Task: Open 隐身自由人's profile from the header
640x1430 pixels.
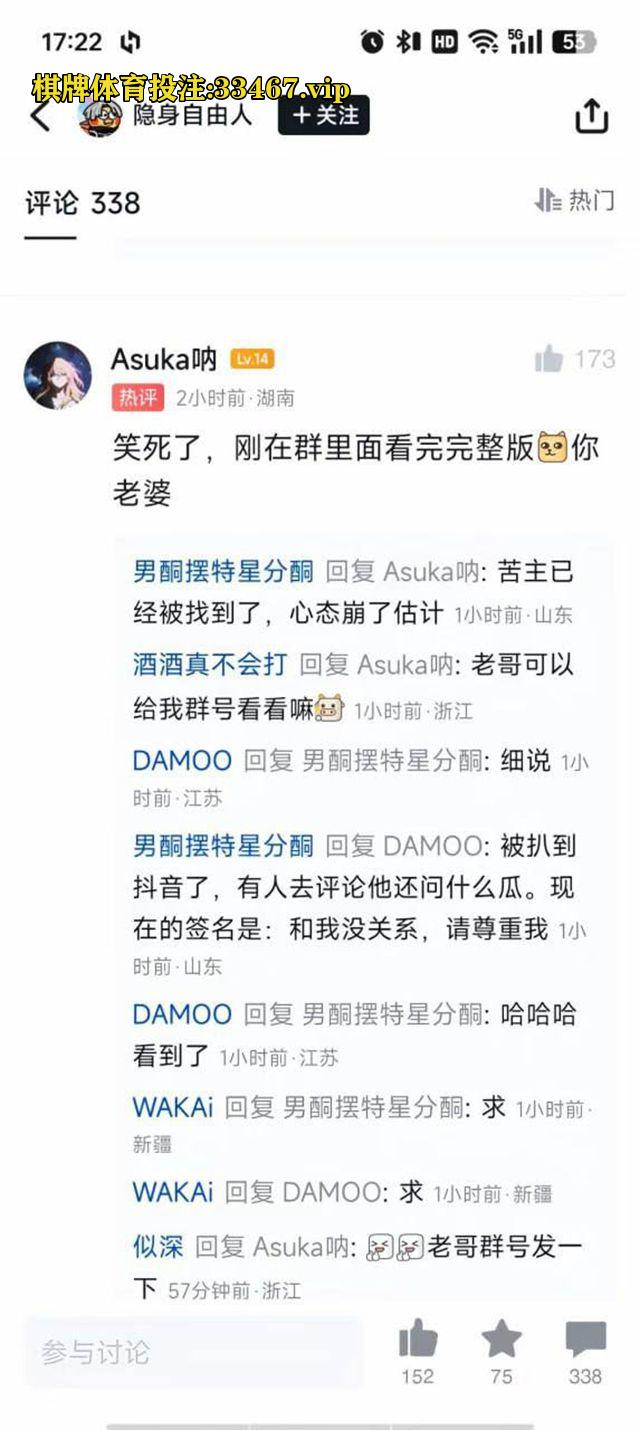Action: click(x=192, y=115)
